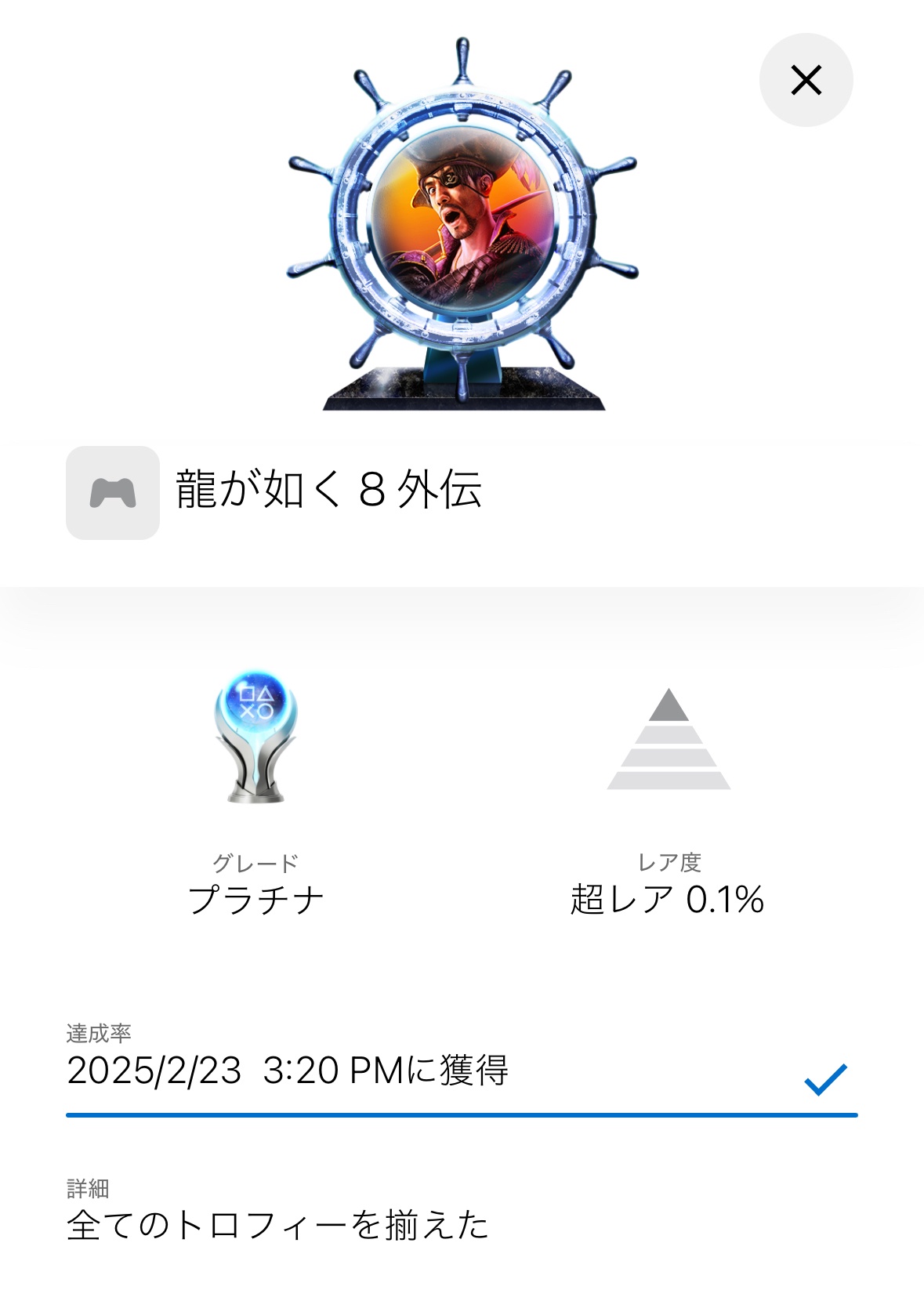Image resolution: width=924 pixels, height=1308 pixels.
Task: Open the 龍が如く8外伝 game row
Action: coord(328,491)
